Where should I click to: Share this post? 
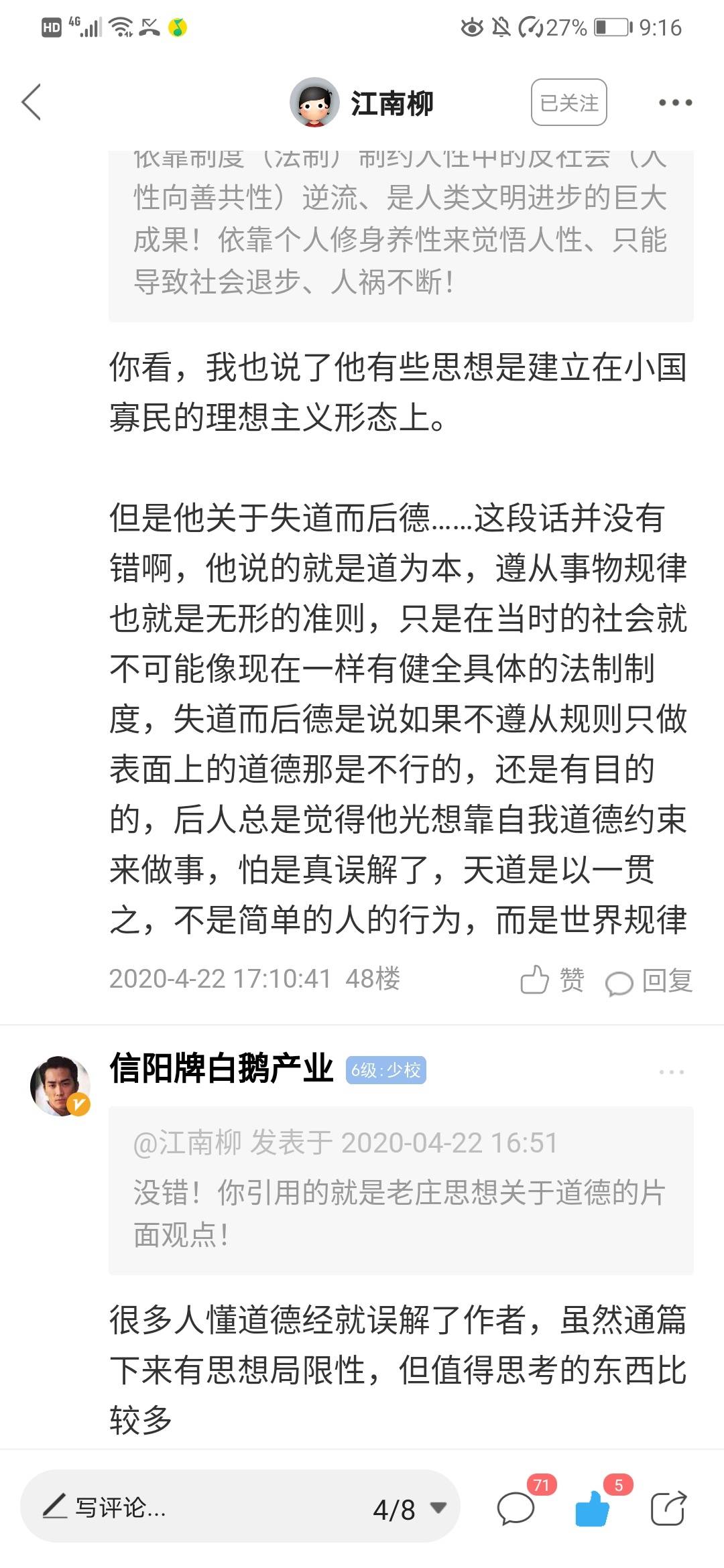pyautogui.click(x=668, y=1508)
